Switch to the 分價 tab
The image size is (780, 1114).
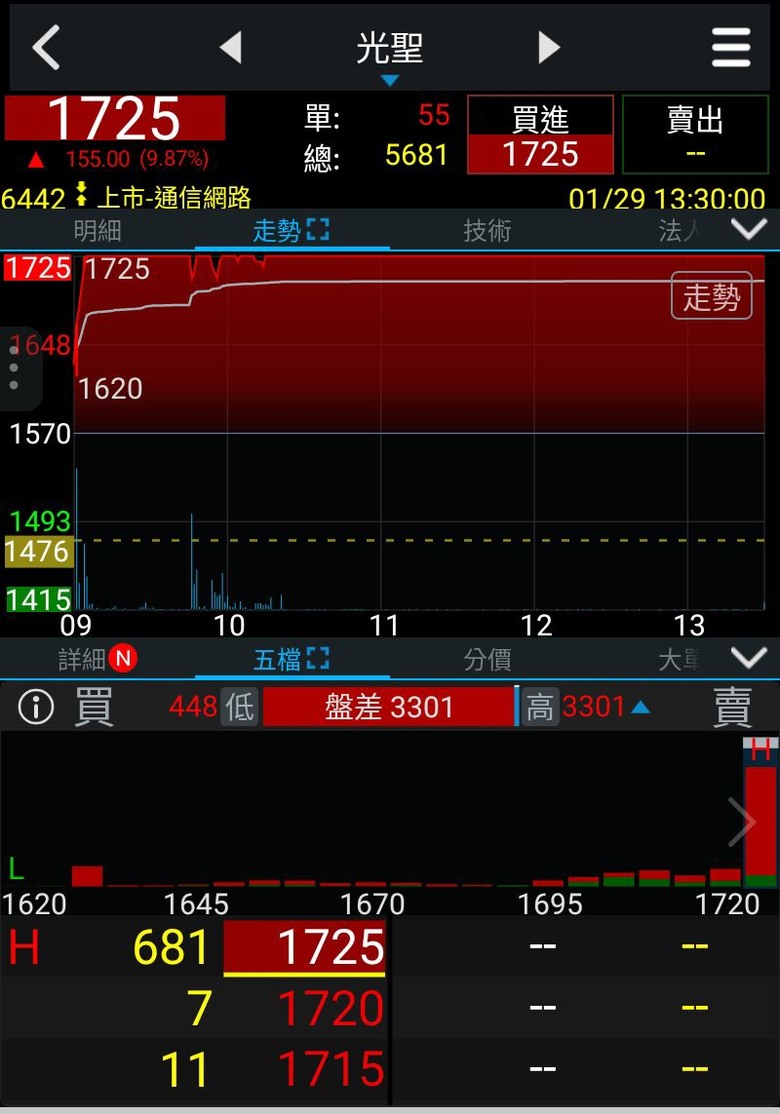pos(487,659)
